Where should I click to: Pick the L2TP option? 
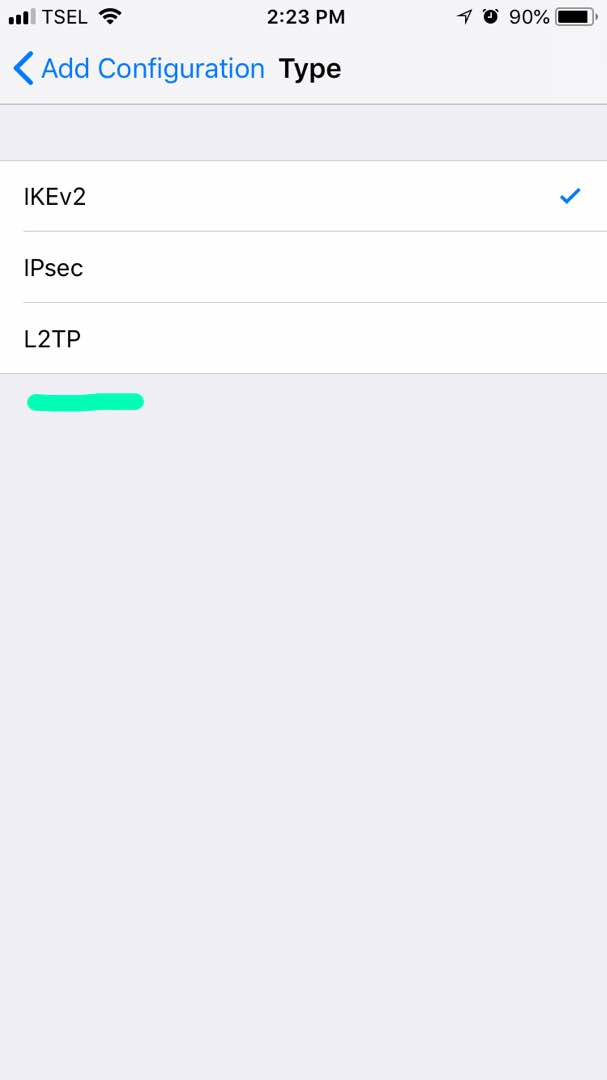303,338
